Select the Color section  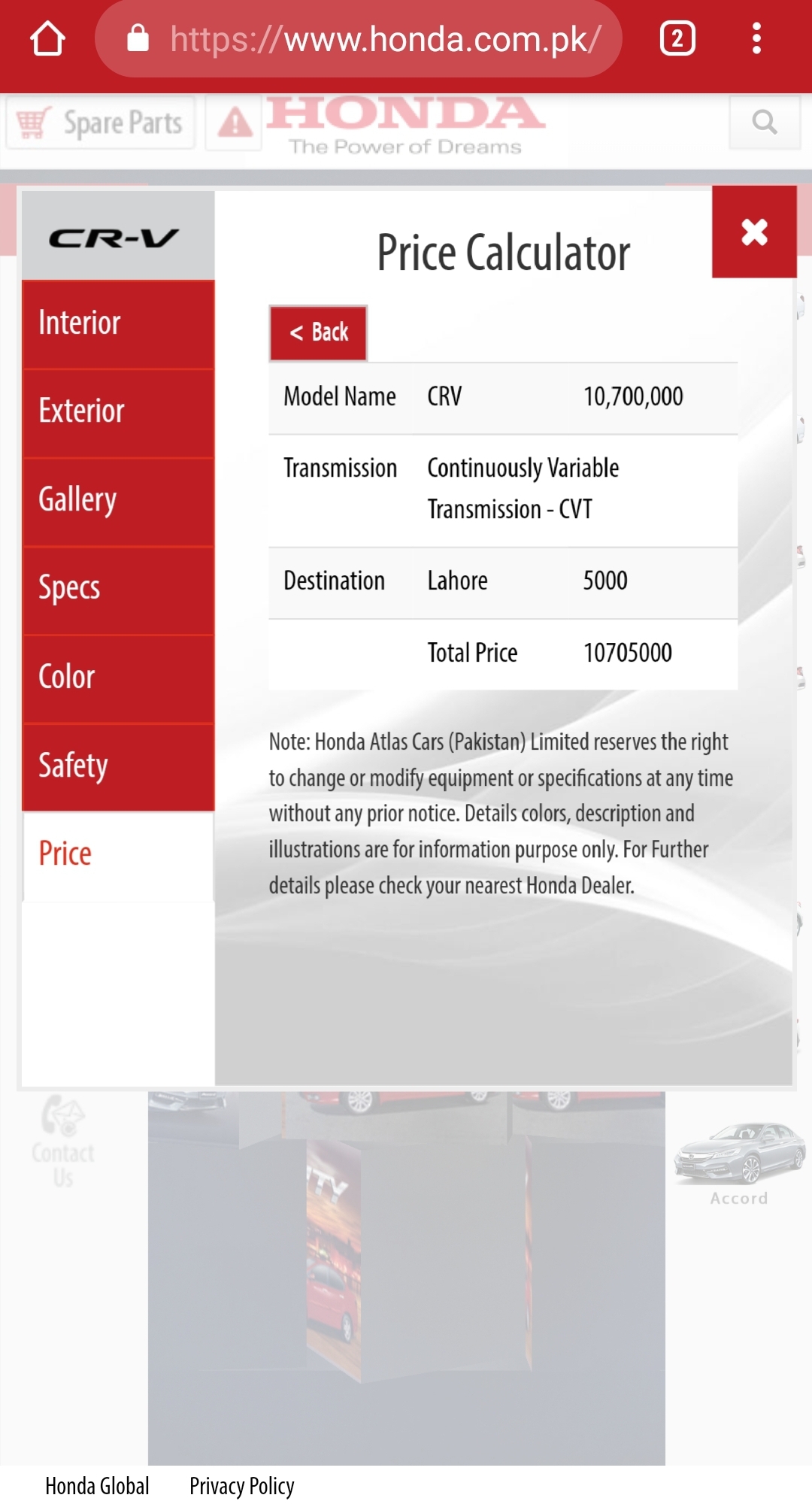(118, 678)
